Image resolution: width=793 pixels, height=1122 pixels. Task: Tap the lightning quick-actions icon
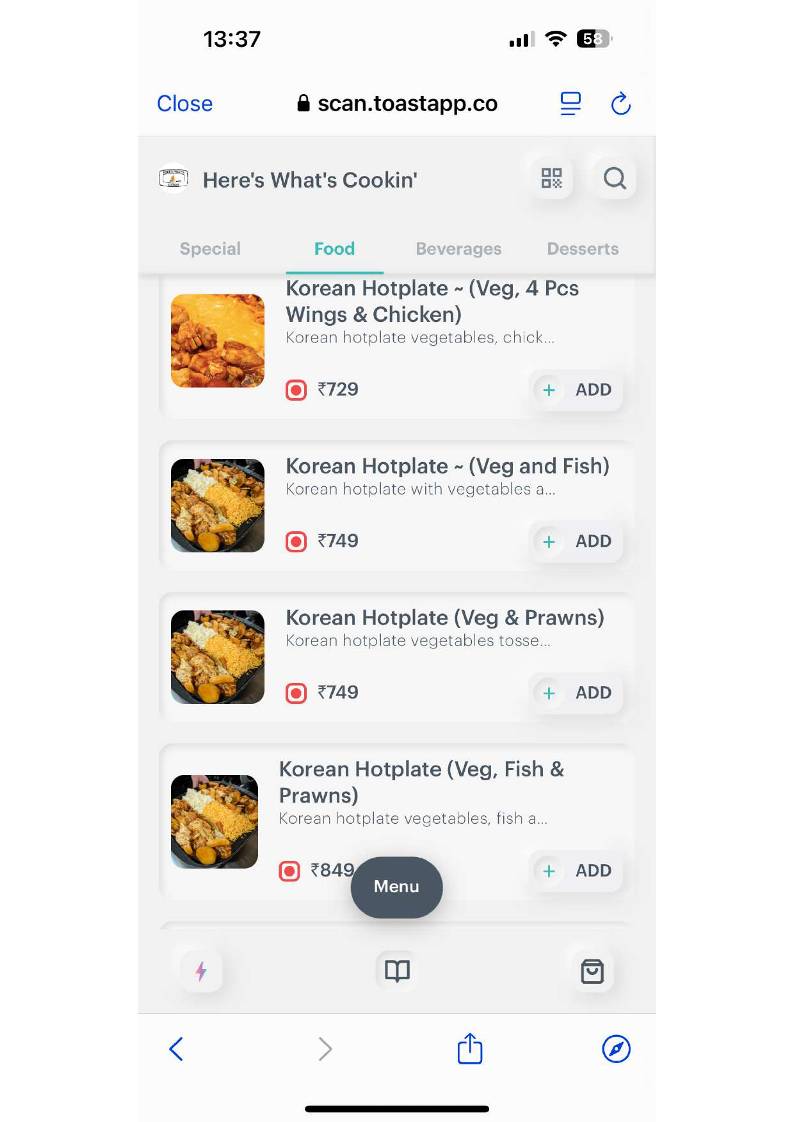201,970
